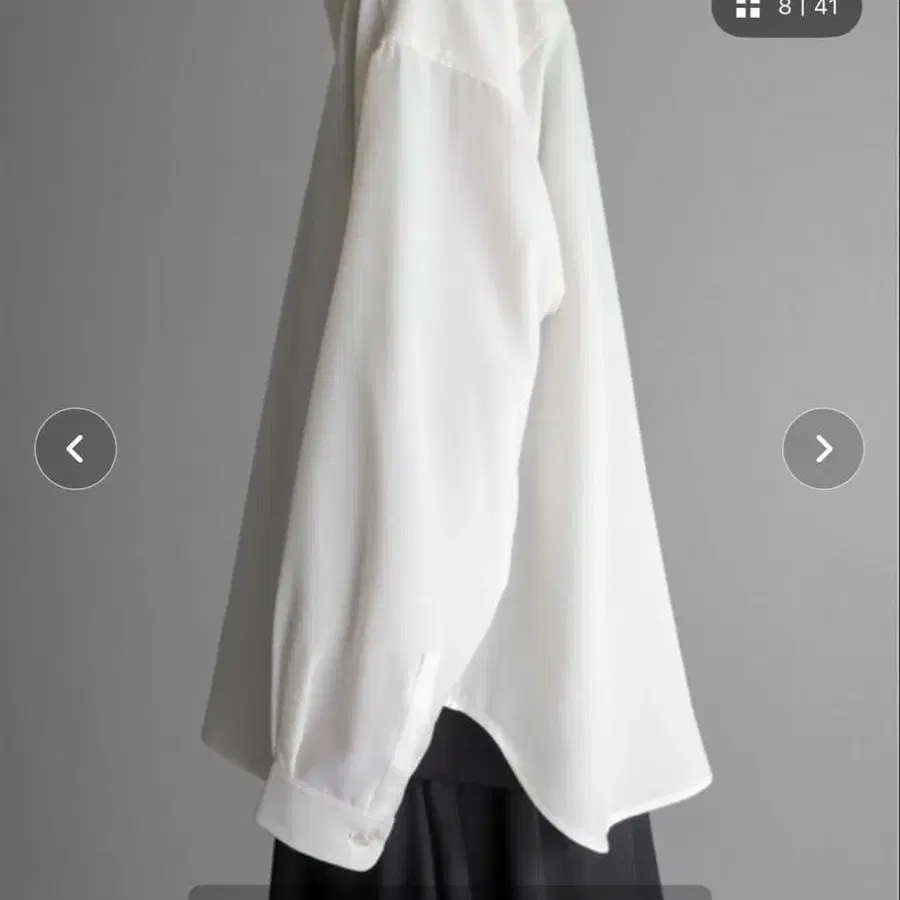Go to the previous product image
The height and width of the screenshot is (900, 900).
76,449
